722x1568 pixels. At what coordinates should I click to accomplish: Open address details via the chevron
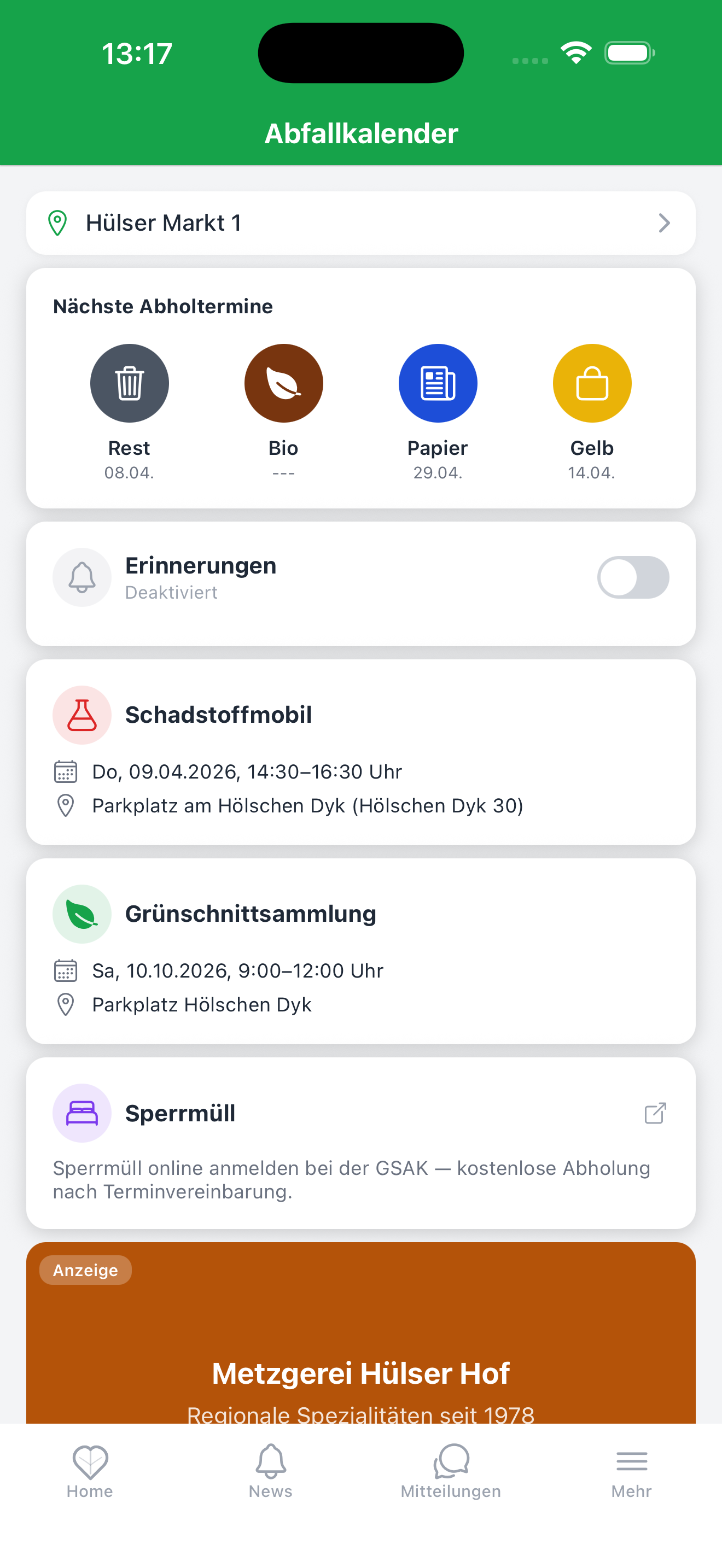[665, 223]
